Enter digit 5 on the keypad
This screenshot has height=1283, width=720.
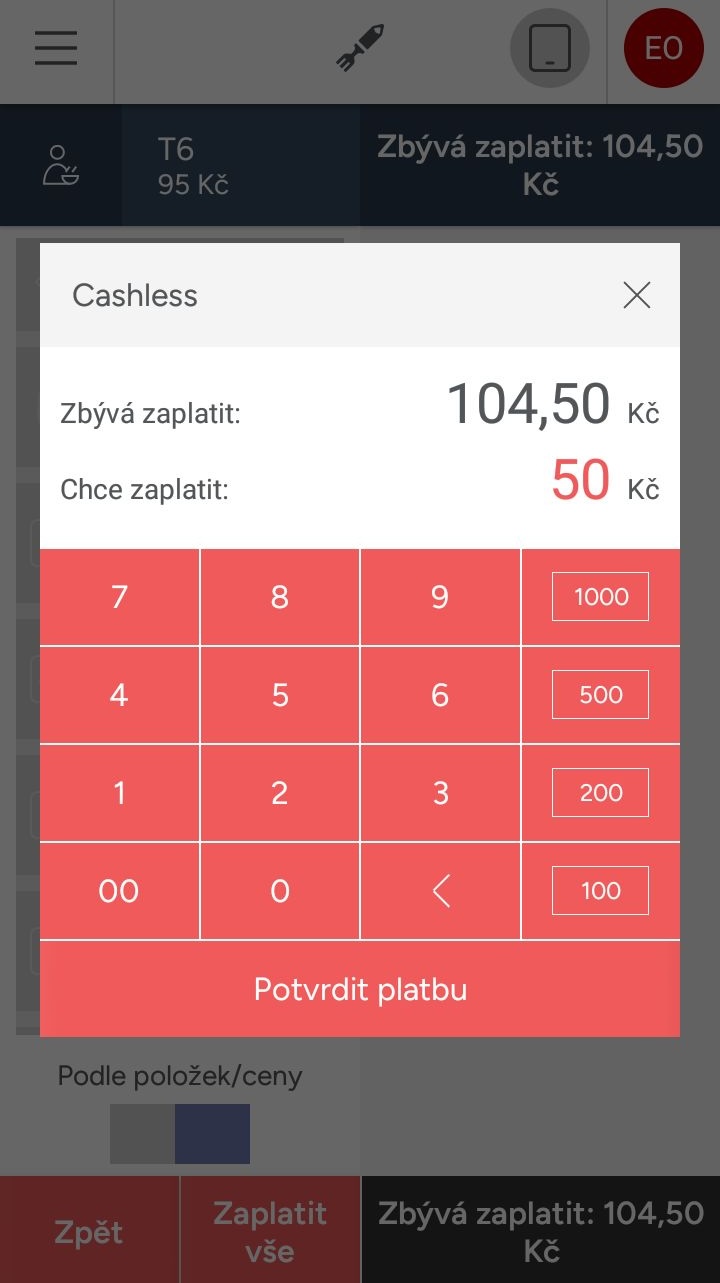[x=280, y=695]
